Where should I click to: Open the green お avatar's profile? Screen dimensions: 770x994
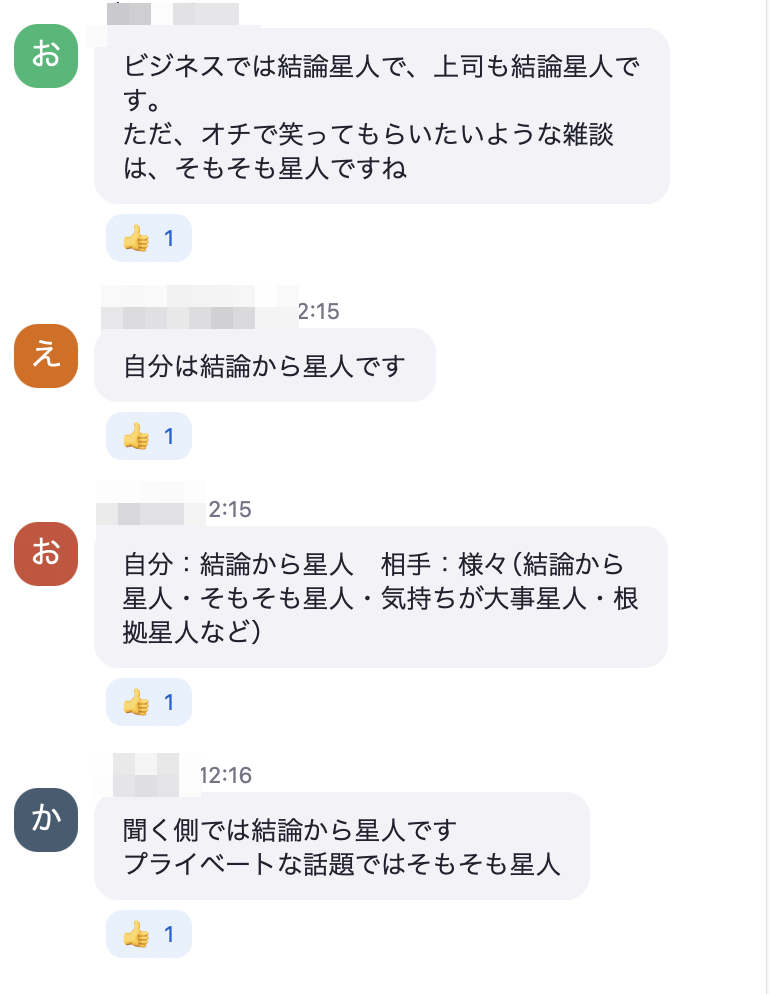click(x=46, y=55)
